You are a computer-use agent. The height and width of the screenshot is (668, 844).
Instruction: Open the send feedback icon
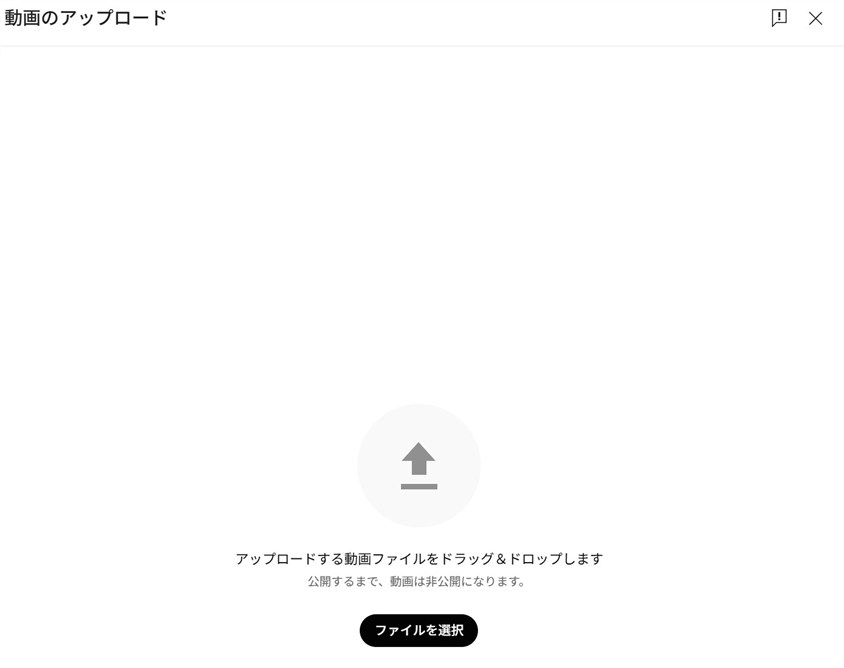[x=779, y=18]
